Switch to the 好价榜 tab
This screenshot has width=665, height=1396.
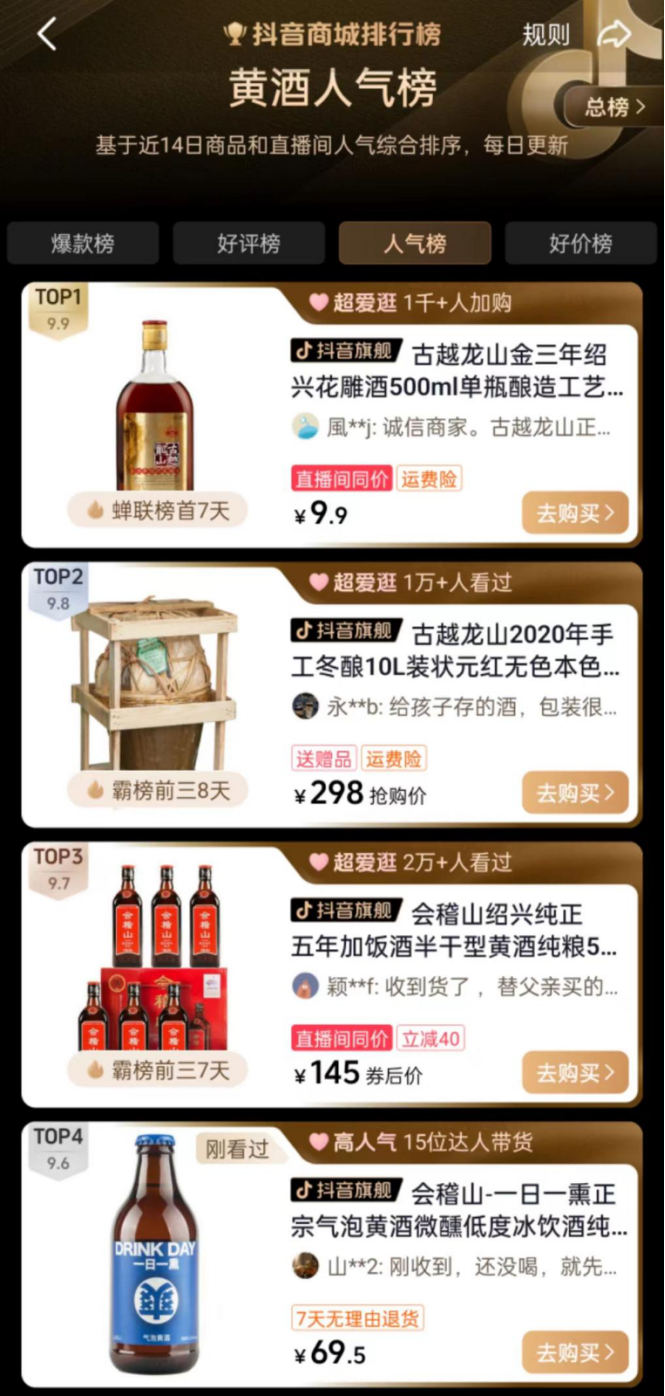tap(580, 243)
